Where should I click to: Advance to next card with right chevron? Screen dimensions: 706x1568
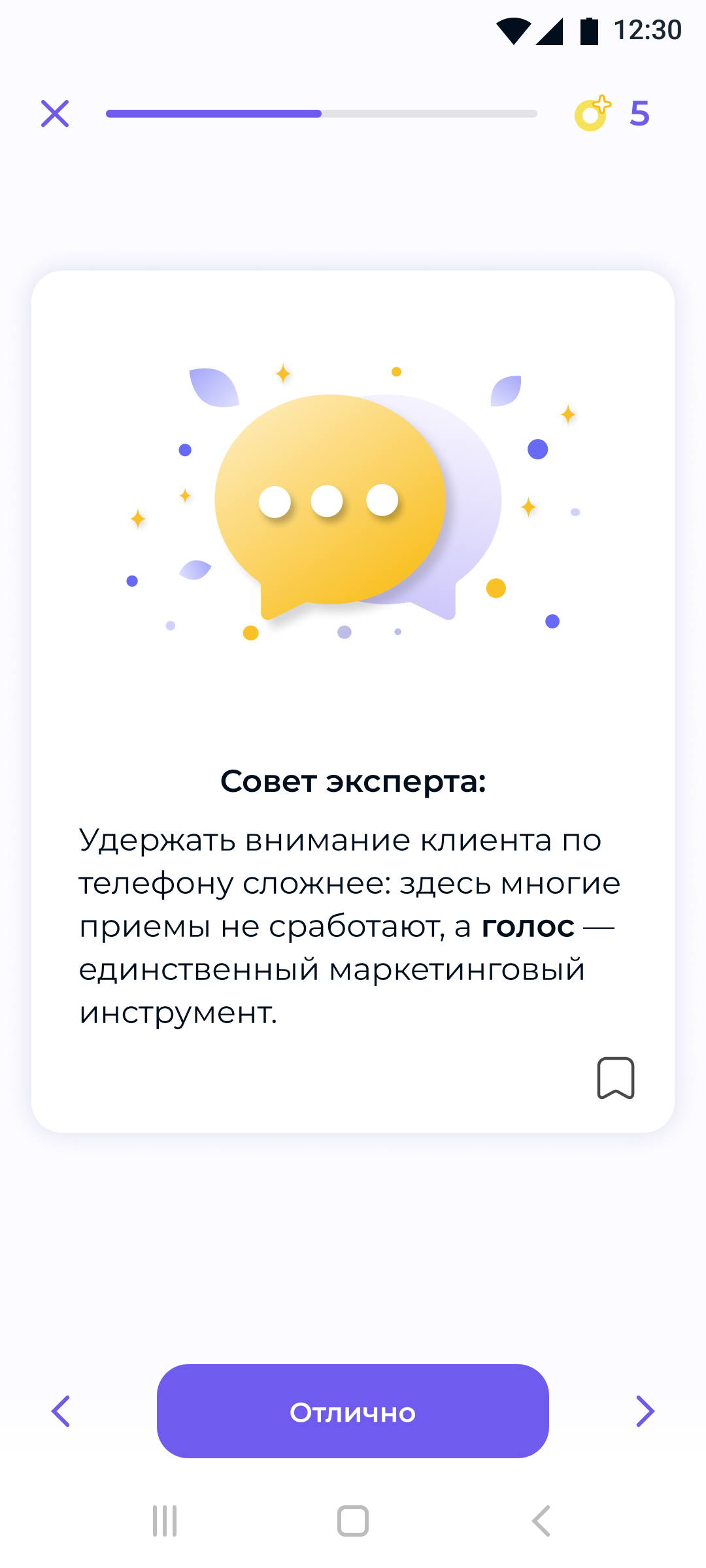(x=645, y=1411)
